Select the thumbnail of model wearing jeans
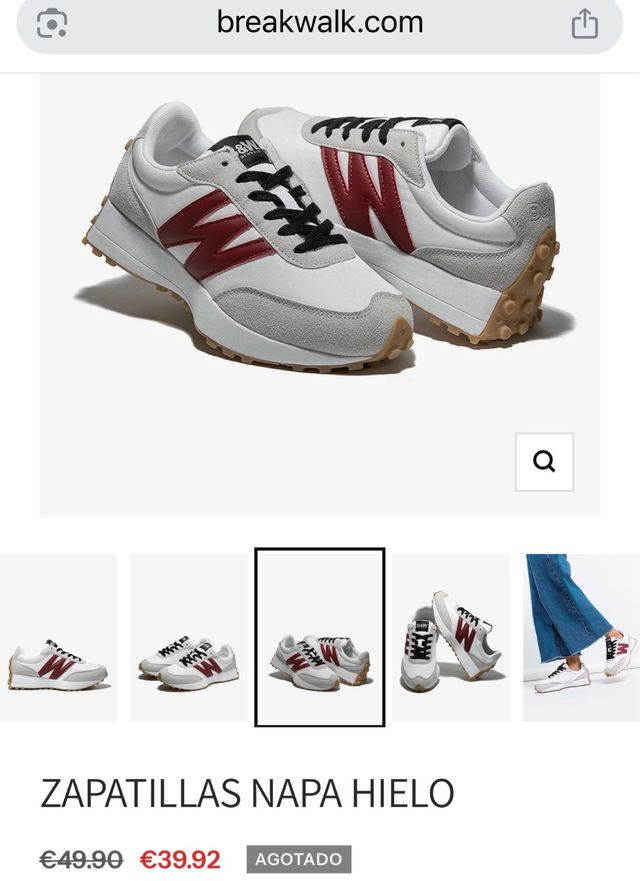 click(582, 638)
